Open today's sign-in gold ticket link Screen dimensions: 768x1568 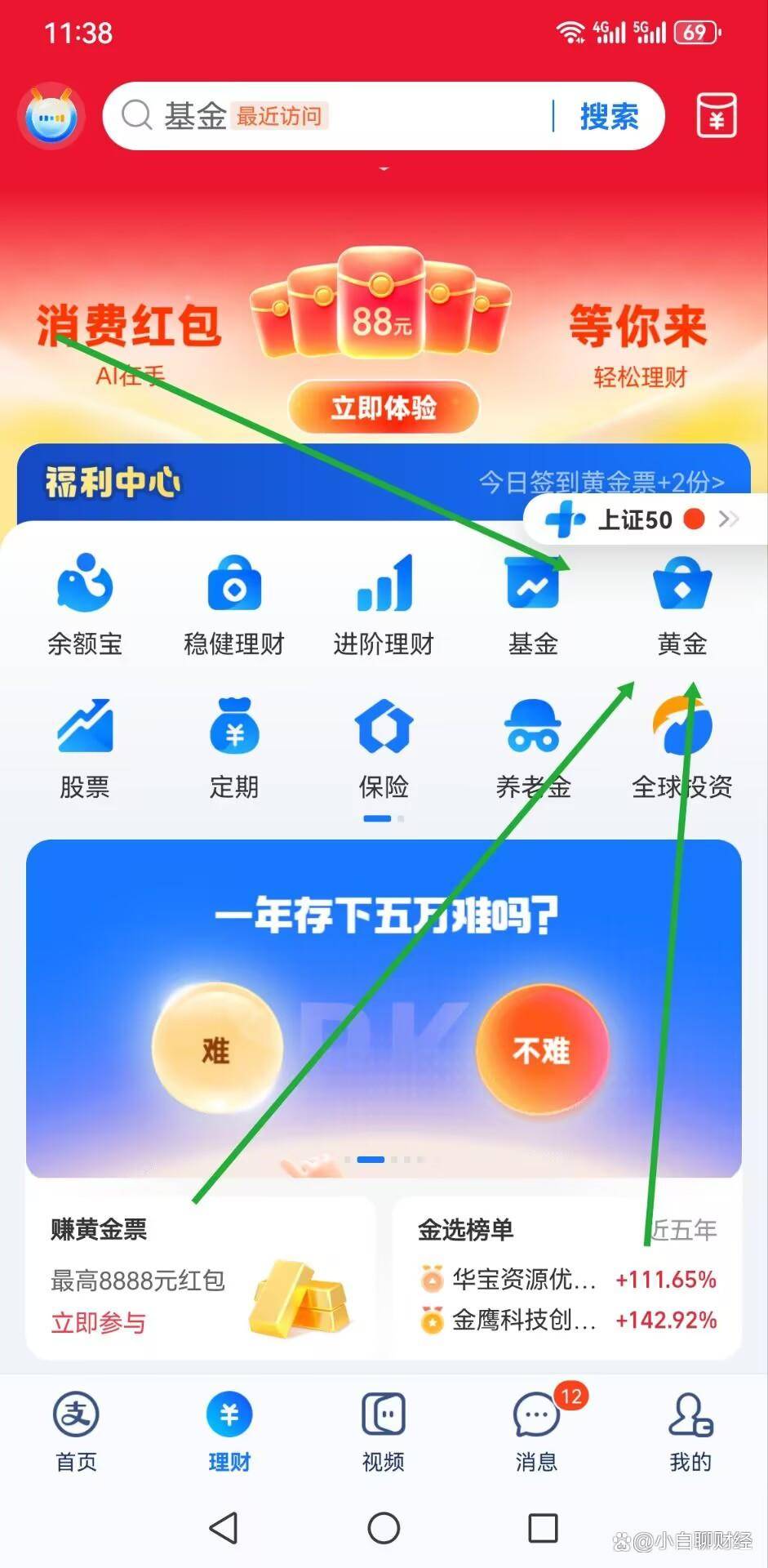(x=601, y=482)
